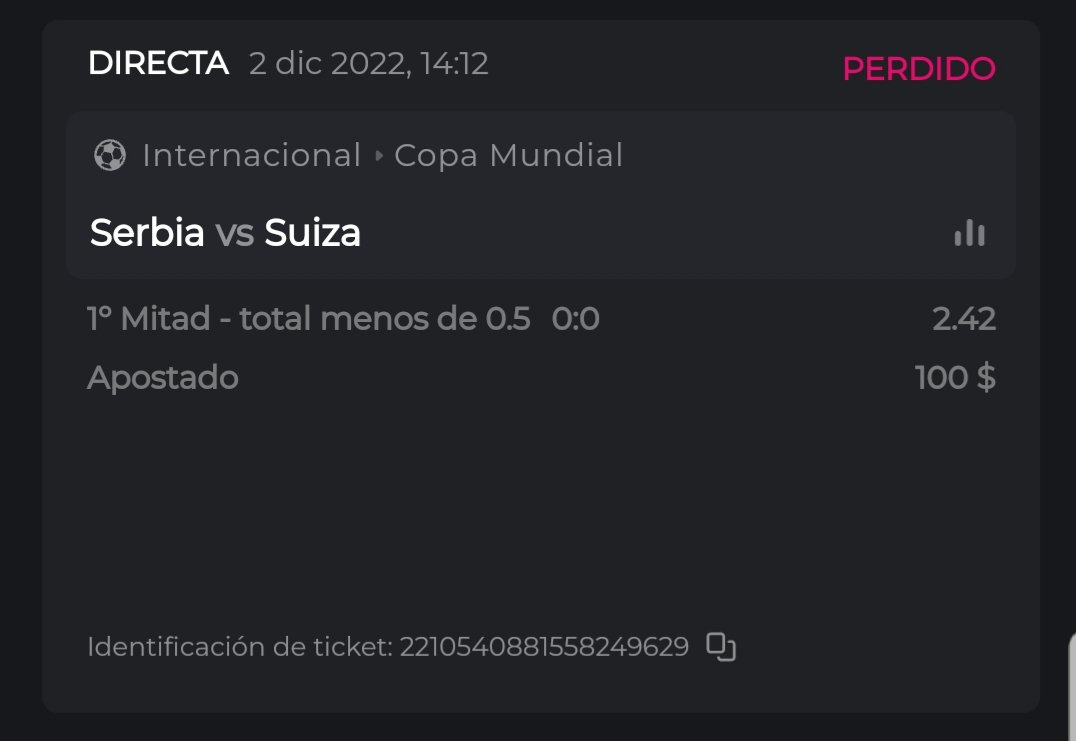
Task: Open the Serbia vs Suiza match card
Action: point(225,233)
